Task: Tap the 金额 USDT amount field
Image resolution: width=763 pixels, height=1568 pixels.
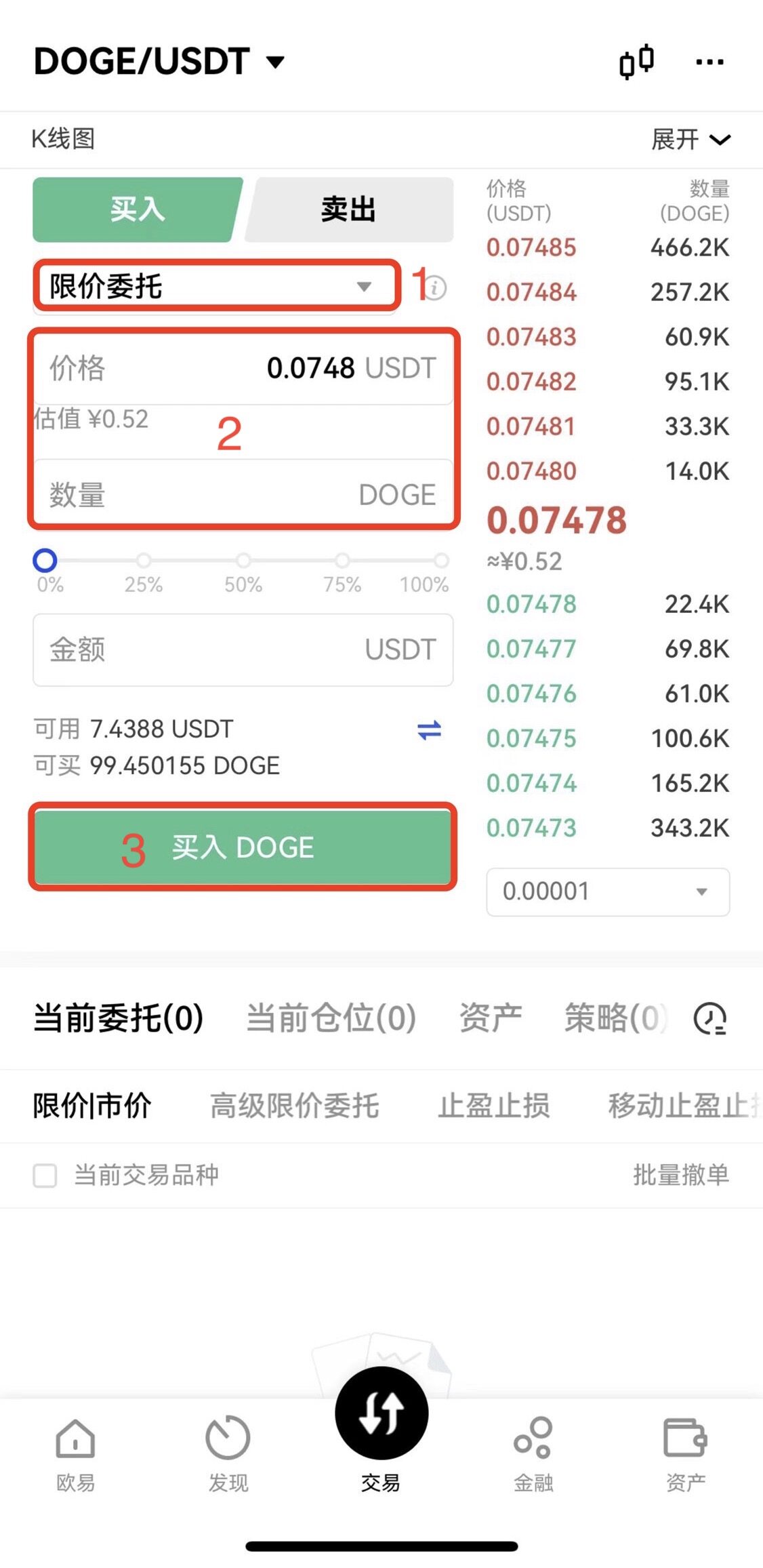Action: pos(243,649)
